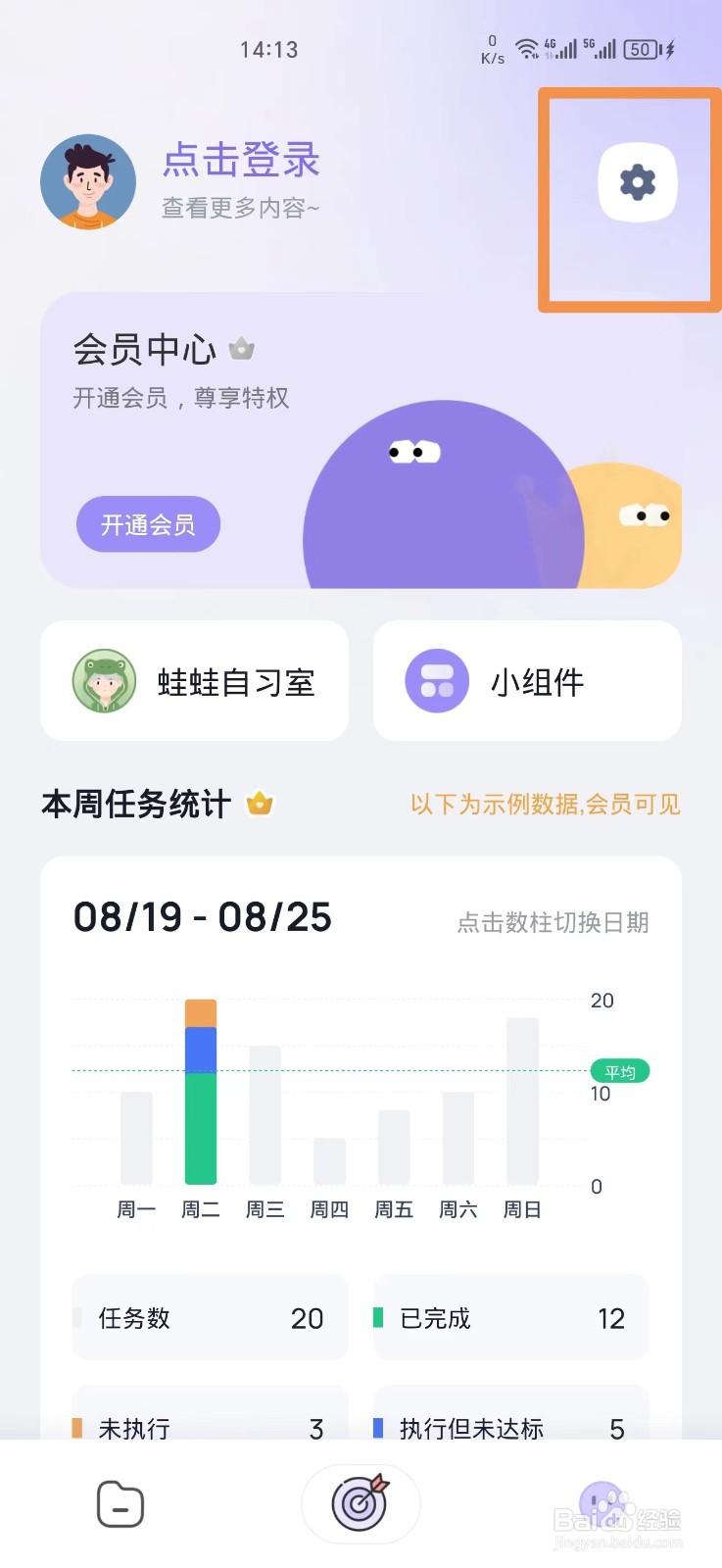Tap the 开通会员 button
The width and height of the screenshot is (722, 1568).
[148, 524]
